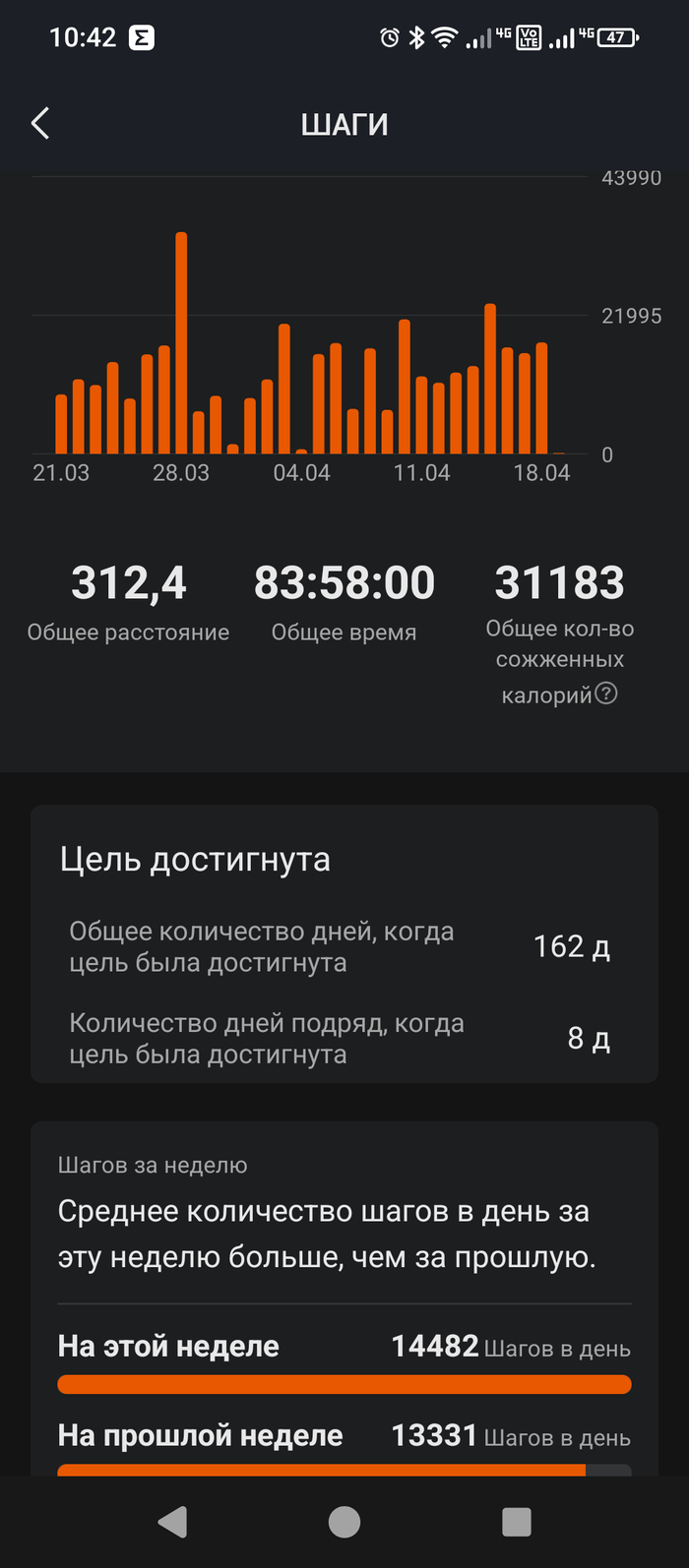Go to the home screen via navigation bar
The image size is (689, 1568).
[344, 1522]
